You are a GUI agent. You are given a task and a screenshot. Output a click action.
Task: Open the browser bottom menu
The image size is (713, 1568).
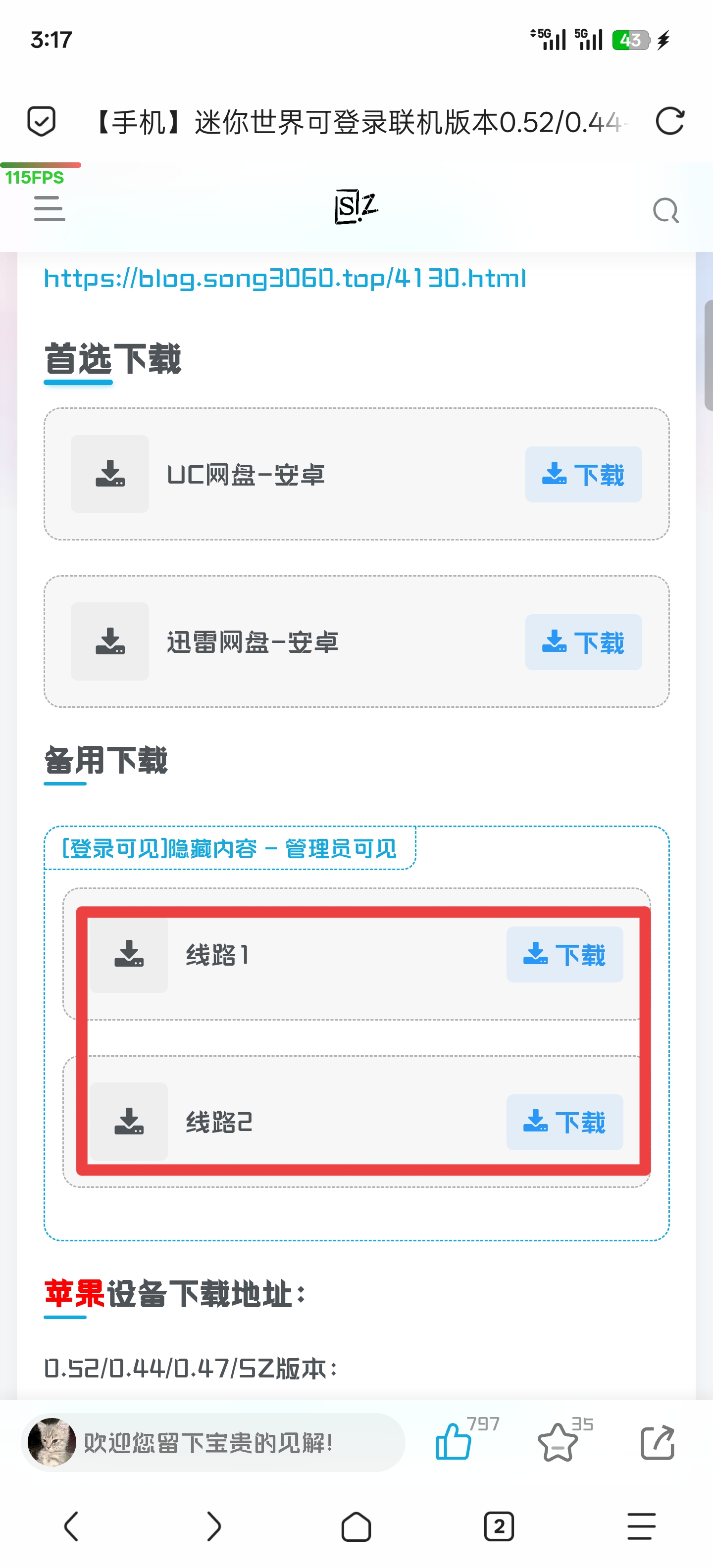click(x=641, y=1526)
